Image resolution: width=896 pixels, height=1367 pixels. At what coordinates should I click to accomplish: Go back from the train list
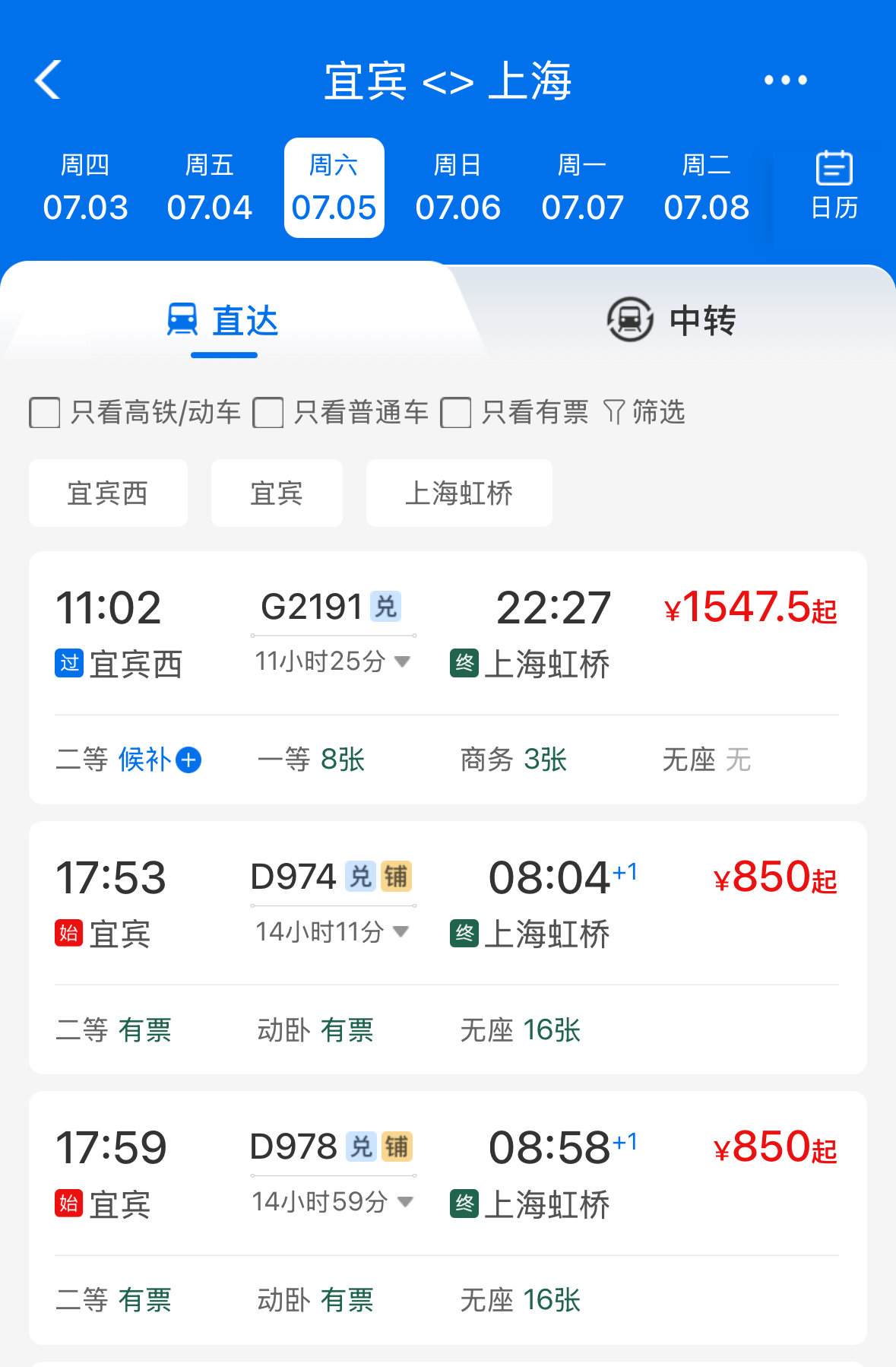(x=48, y=80)
